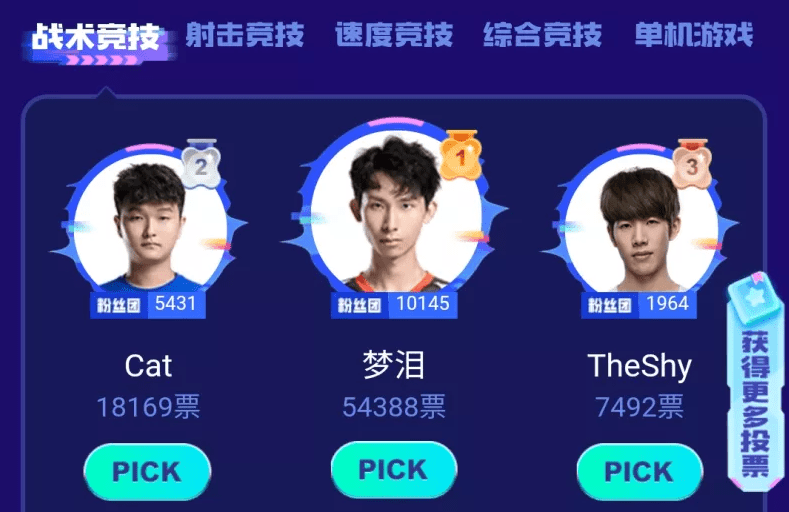Switch to the 射击竞技 tab
Screen dimensions: 789x512
[x=245, y=37]
